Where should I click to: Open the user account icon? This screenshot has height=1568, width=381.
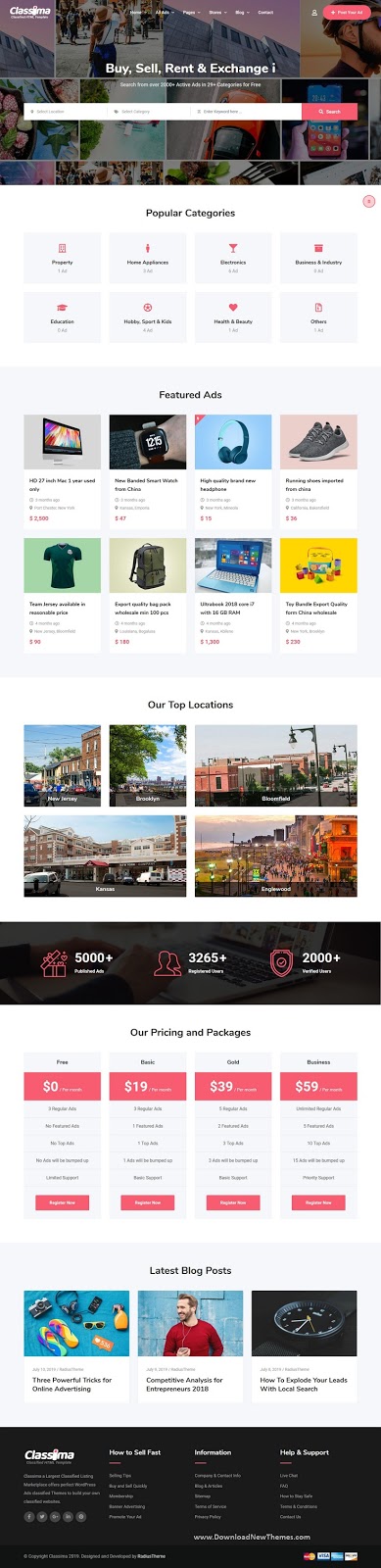tap(314, 13)
